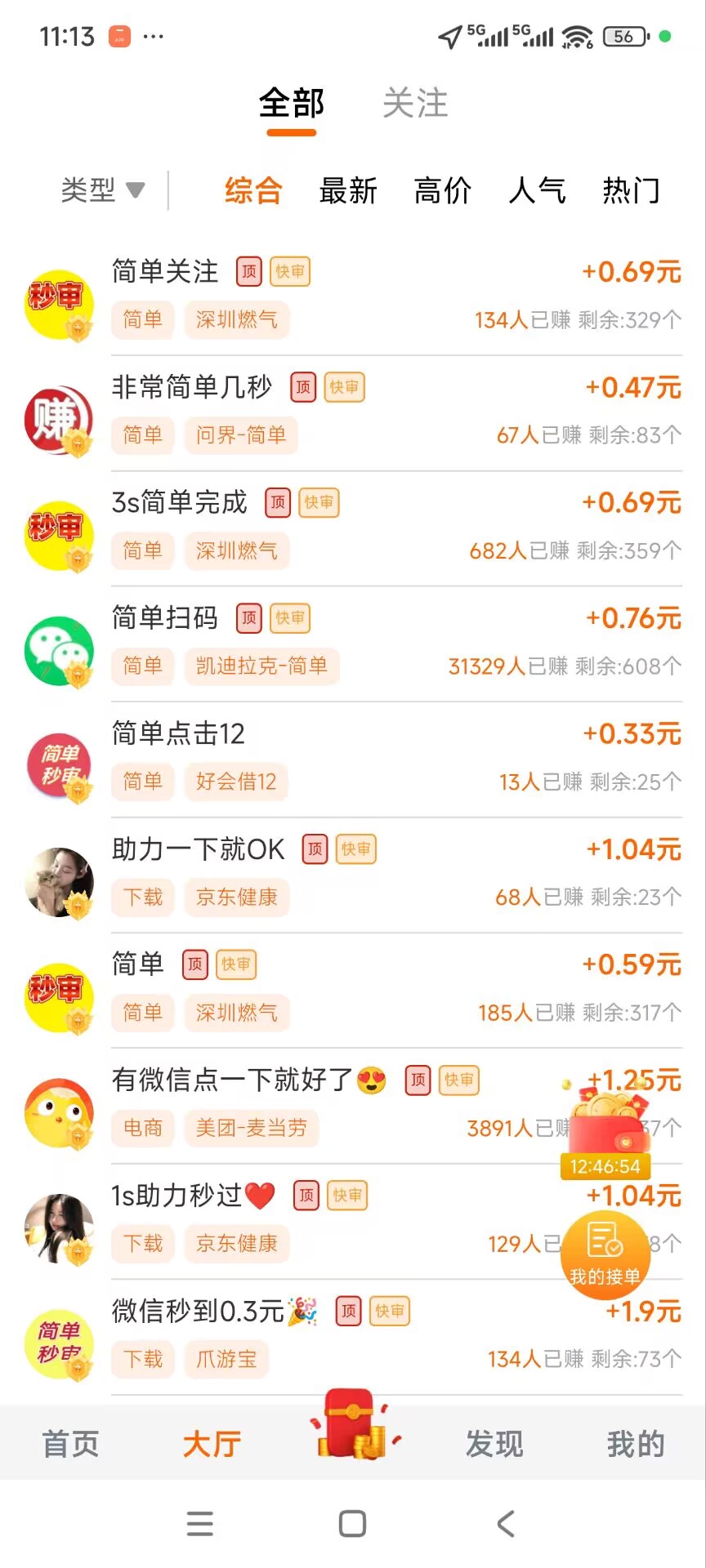Select the 秒审 badge icon for 简单关注

(x=58, y=302)
